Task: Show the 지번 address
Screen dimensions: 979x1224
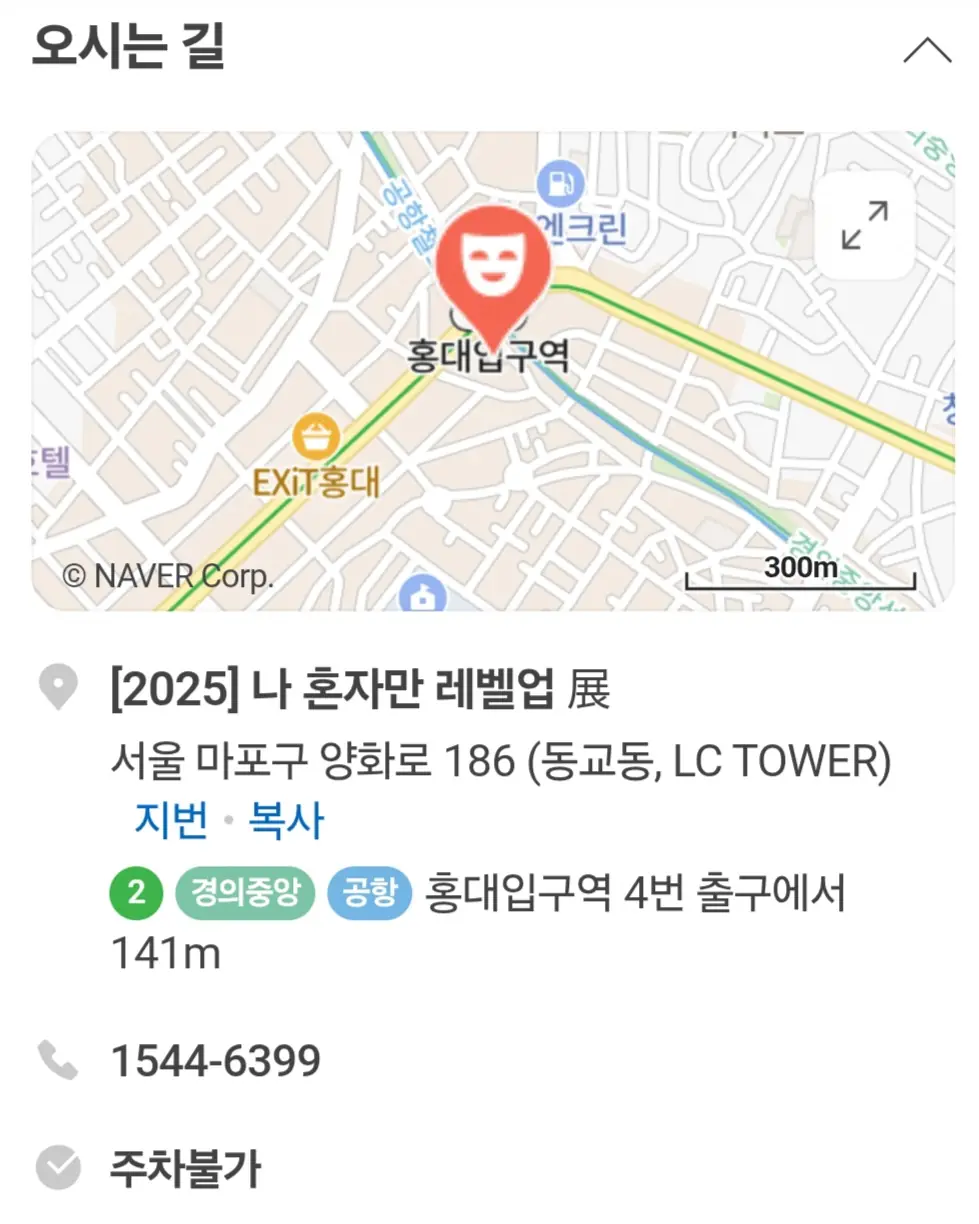Action: pyautogui.click(x=171, y=820)
